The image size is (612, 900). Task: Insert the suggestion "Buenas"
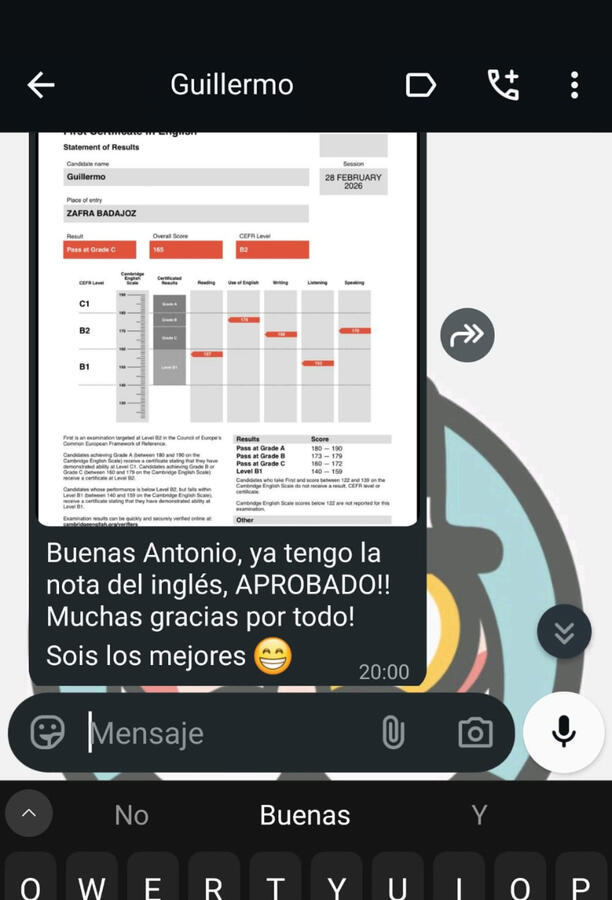point(305,815)
